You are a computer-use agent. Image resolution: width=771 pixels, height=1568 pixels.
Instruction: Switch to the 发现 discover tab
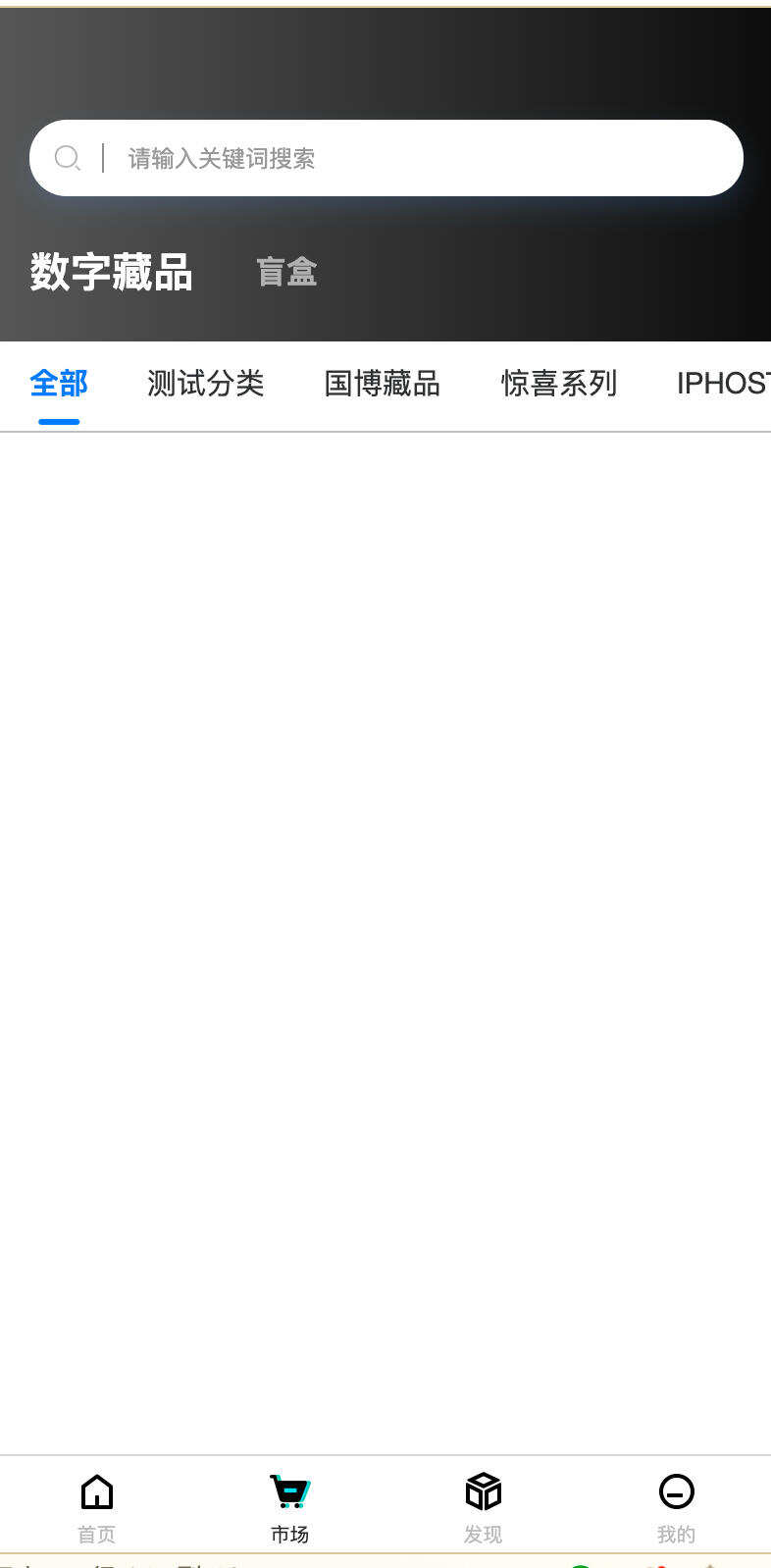[483, 1506]
